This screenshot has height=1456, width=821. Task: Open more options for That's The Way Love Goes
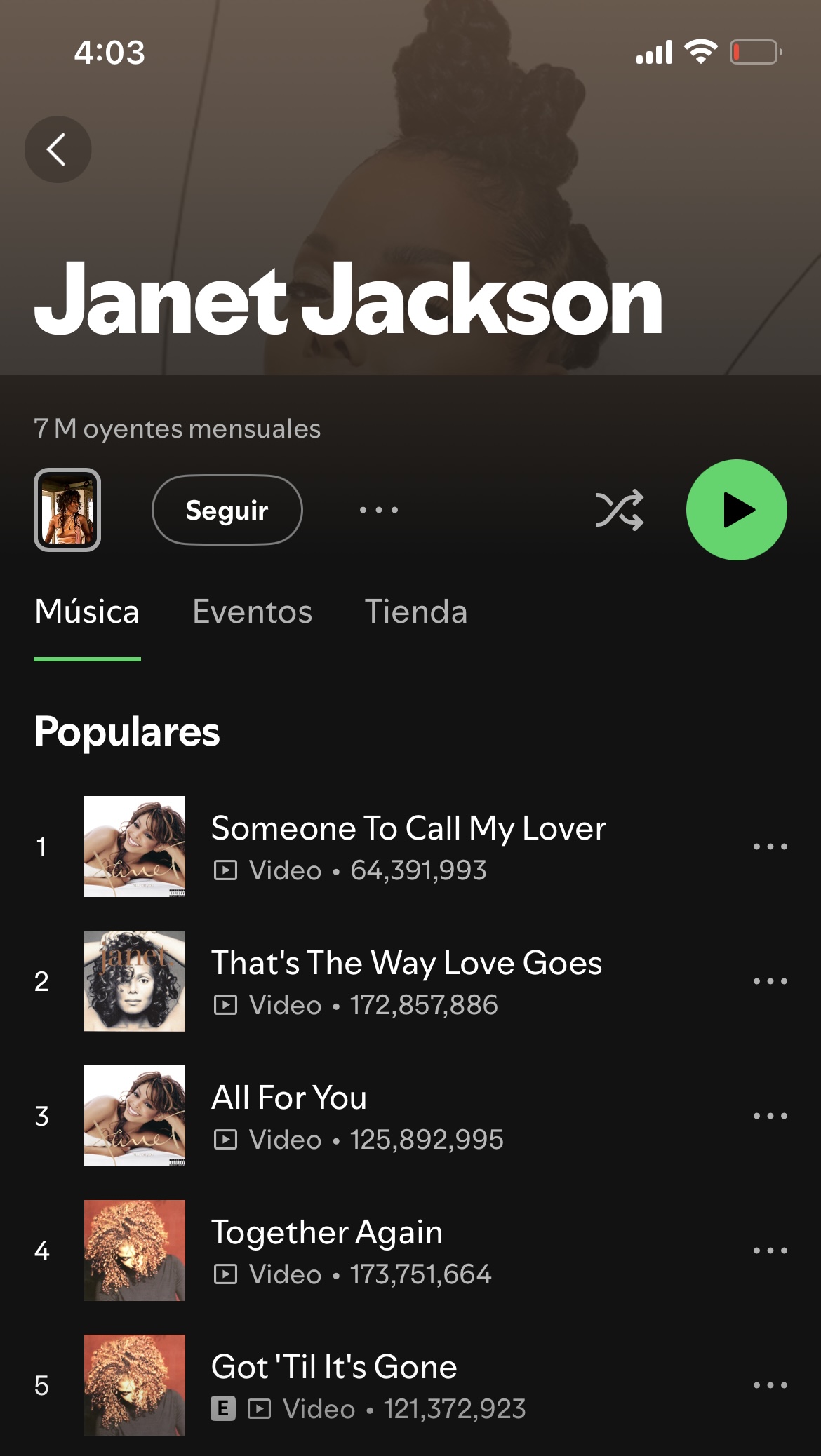[770, 981]
